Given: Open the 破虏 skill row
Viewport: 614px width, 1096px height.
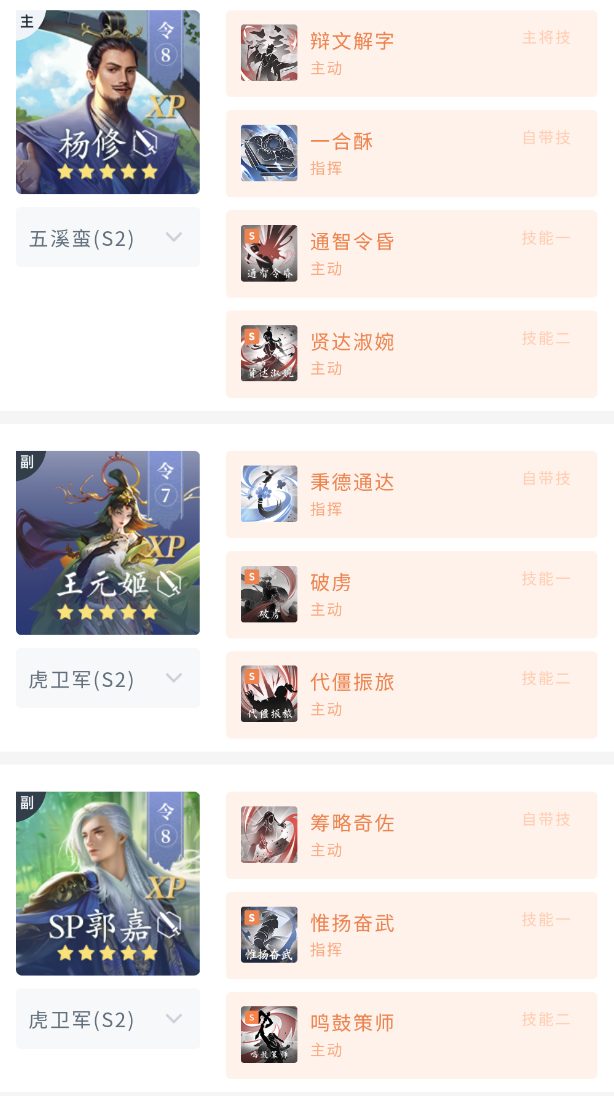Looking at the screenshot, I should [x=411, y=594].
